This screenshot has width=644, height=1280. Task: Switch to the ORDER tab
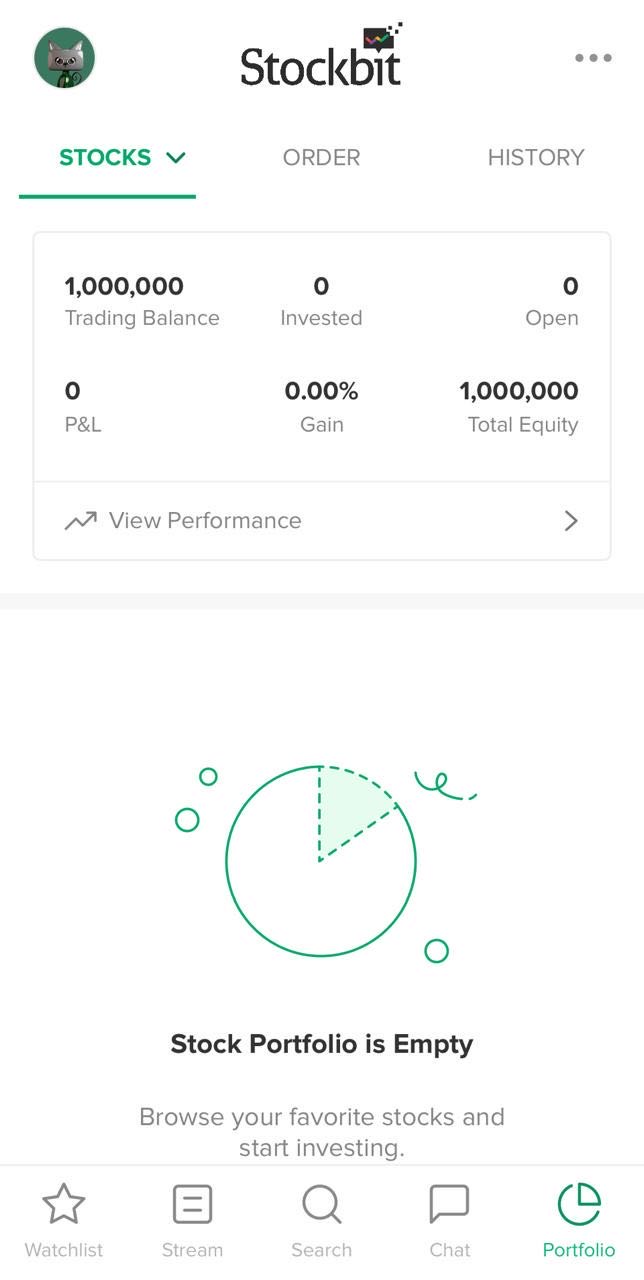pos(321,157)
